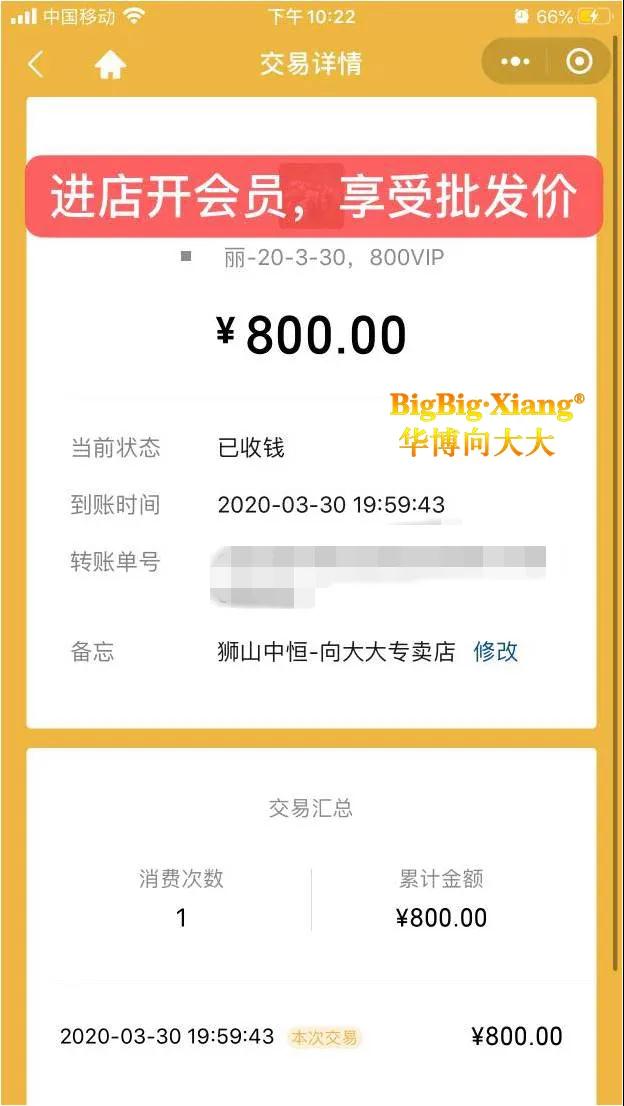Go back using the top arrow
The image size is (624, 1106).
[36, 64]
